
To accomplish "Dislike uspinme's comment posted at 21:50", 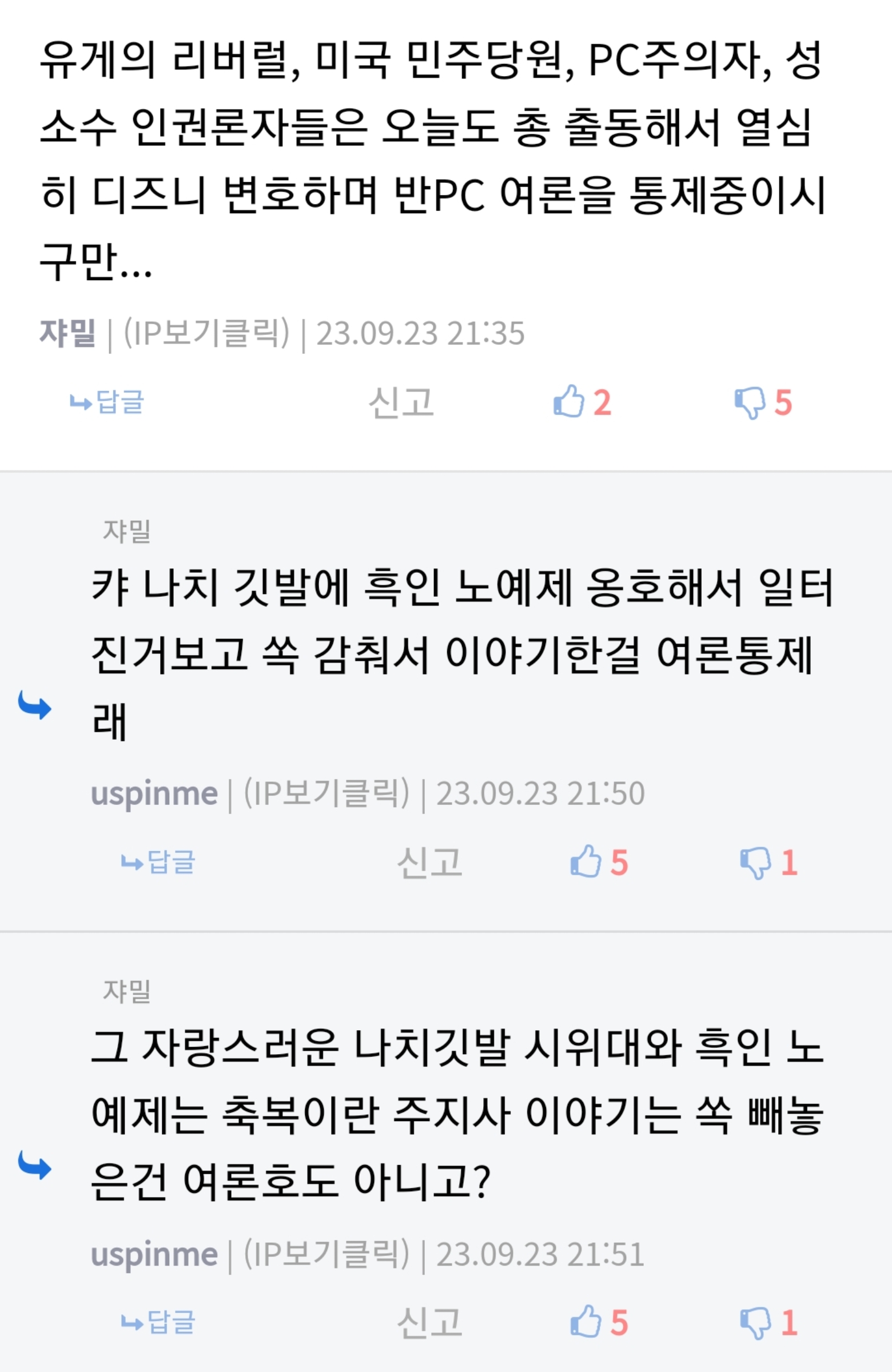I will (755, 863).
